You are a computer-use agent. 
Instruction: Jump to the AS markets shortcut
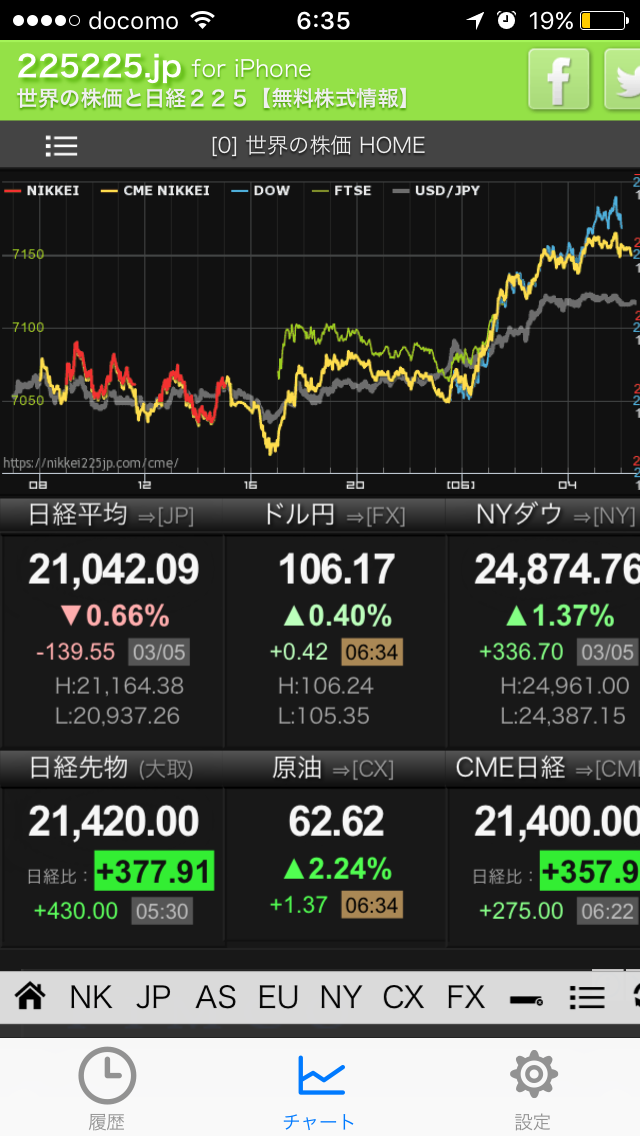[x=216, y=997]
